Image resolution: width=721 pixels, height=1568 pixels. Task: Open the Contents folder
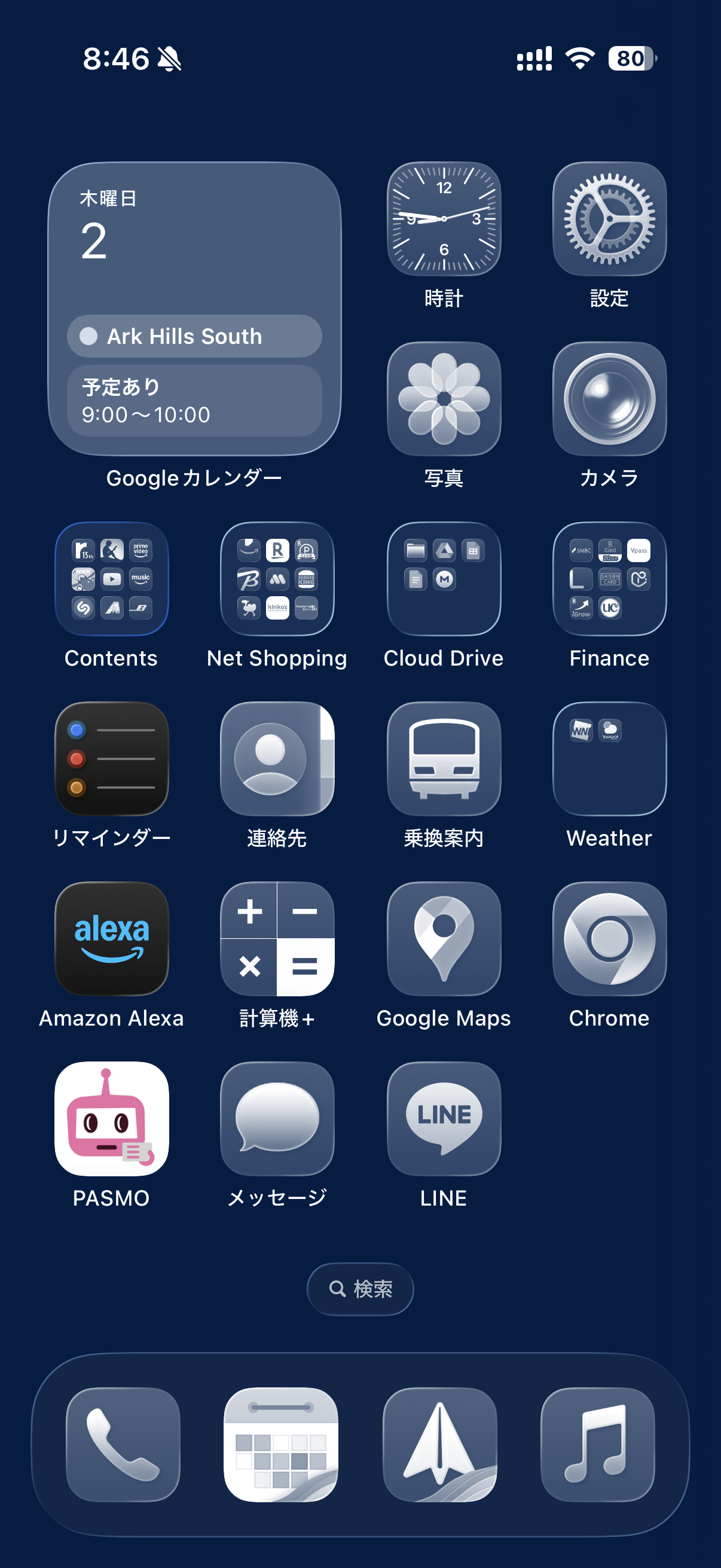(x=111, y=579)
